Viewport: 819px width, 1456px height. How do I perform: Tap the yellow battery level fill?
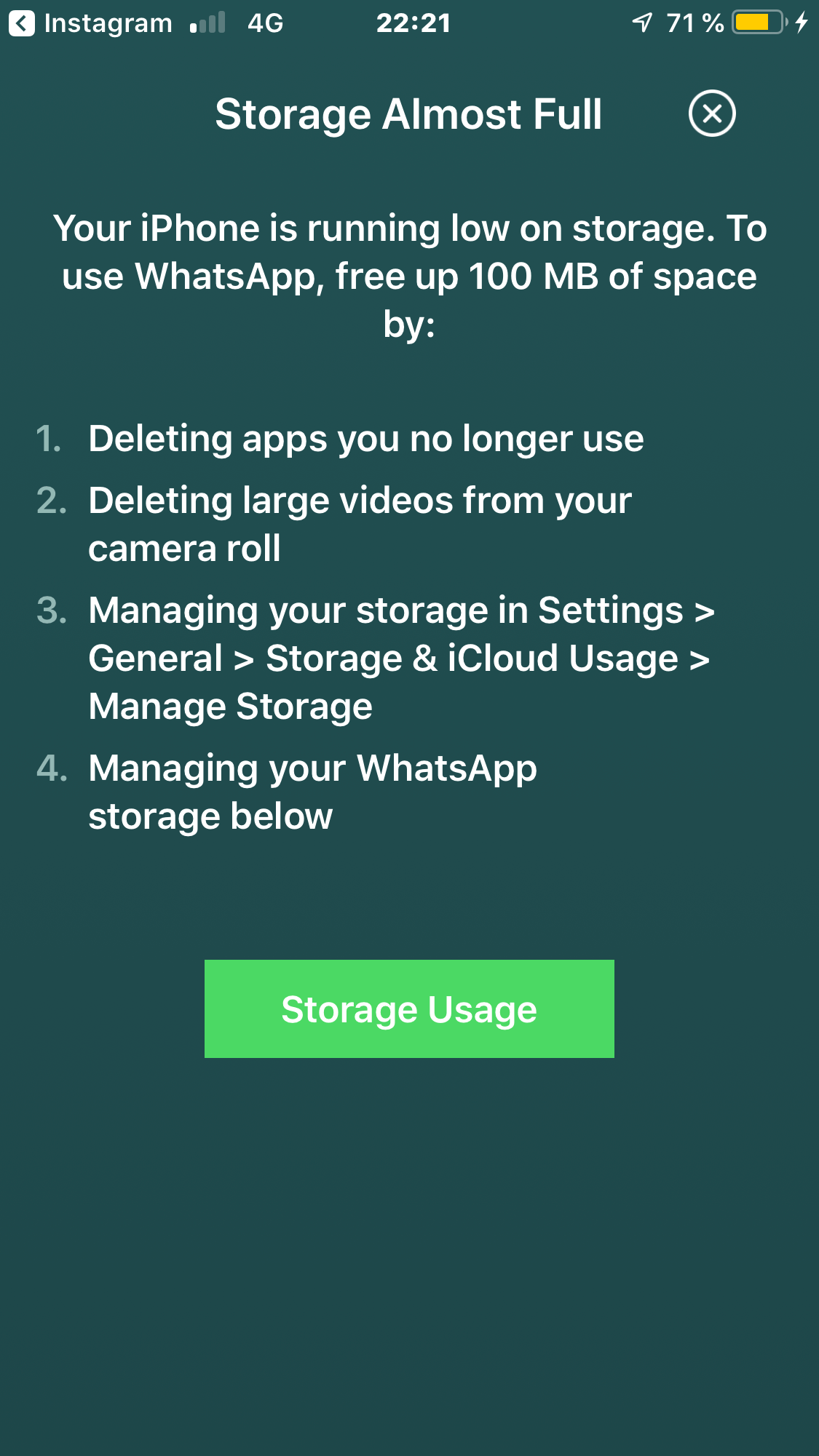(753, 23)
